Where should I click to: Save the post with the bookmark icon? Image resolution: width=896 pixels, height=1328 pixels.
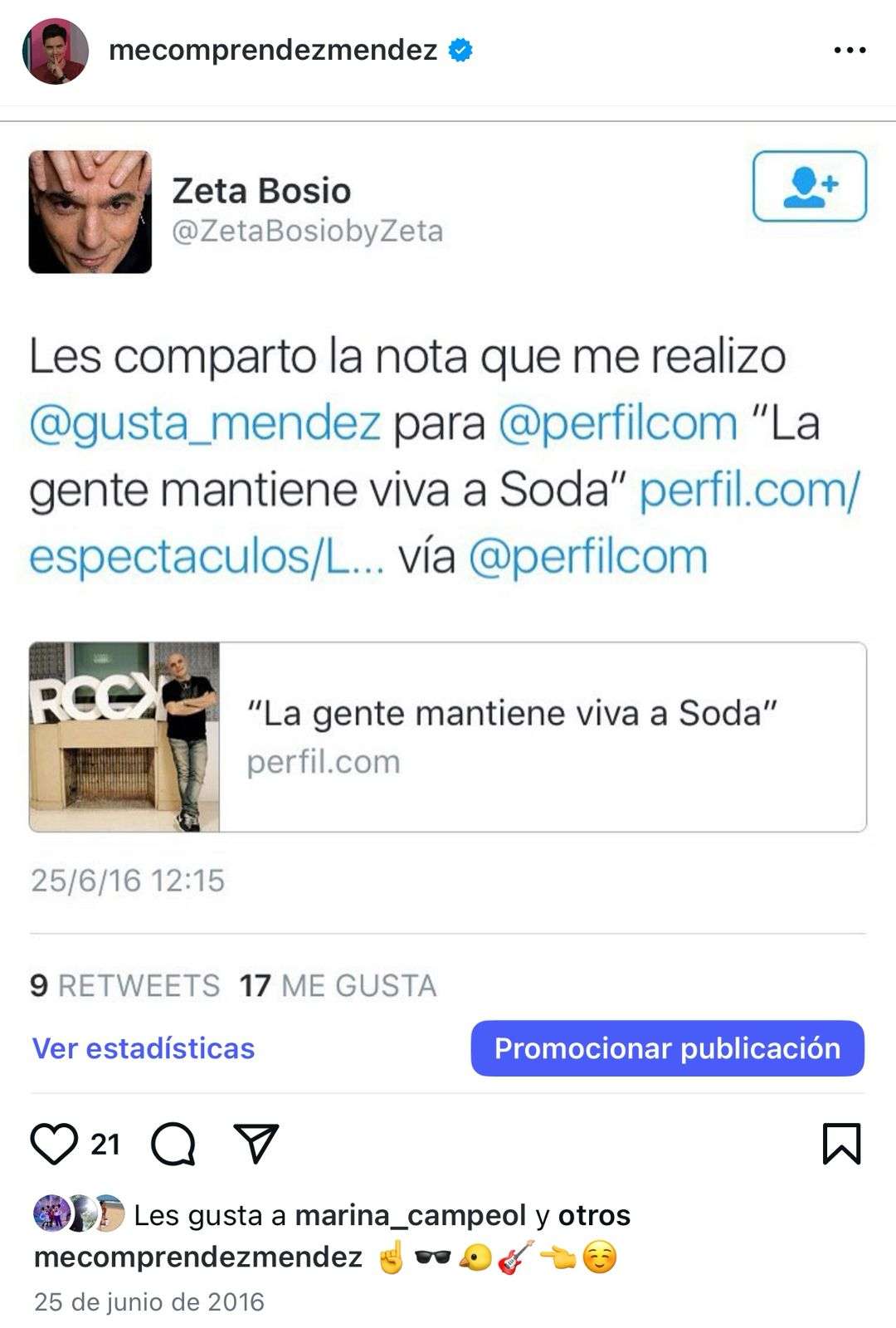(841, 1144)
